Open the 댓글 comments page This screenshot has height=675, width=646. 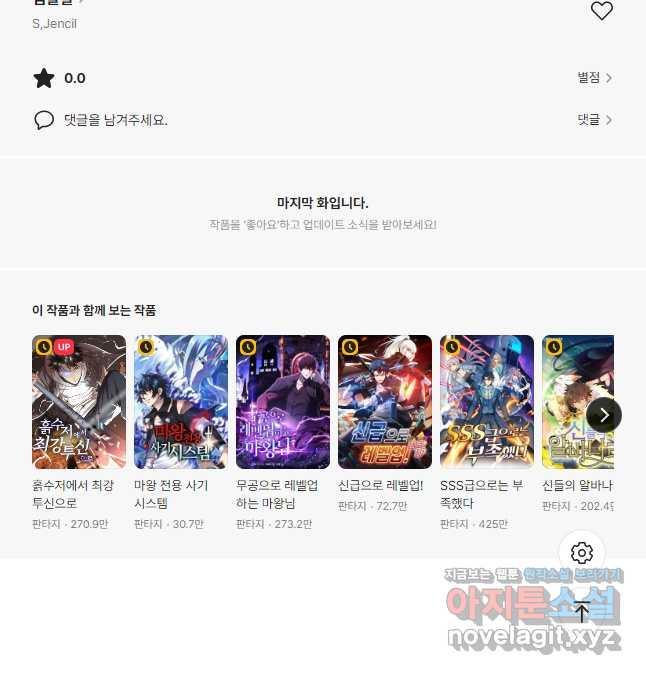(x=594, y=120)
